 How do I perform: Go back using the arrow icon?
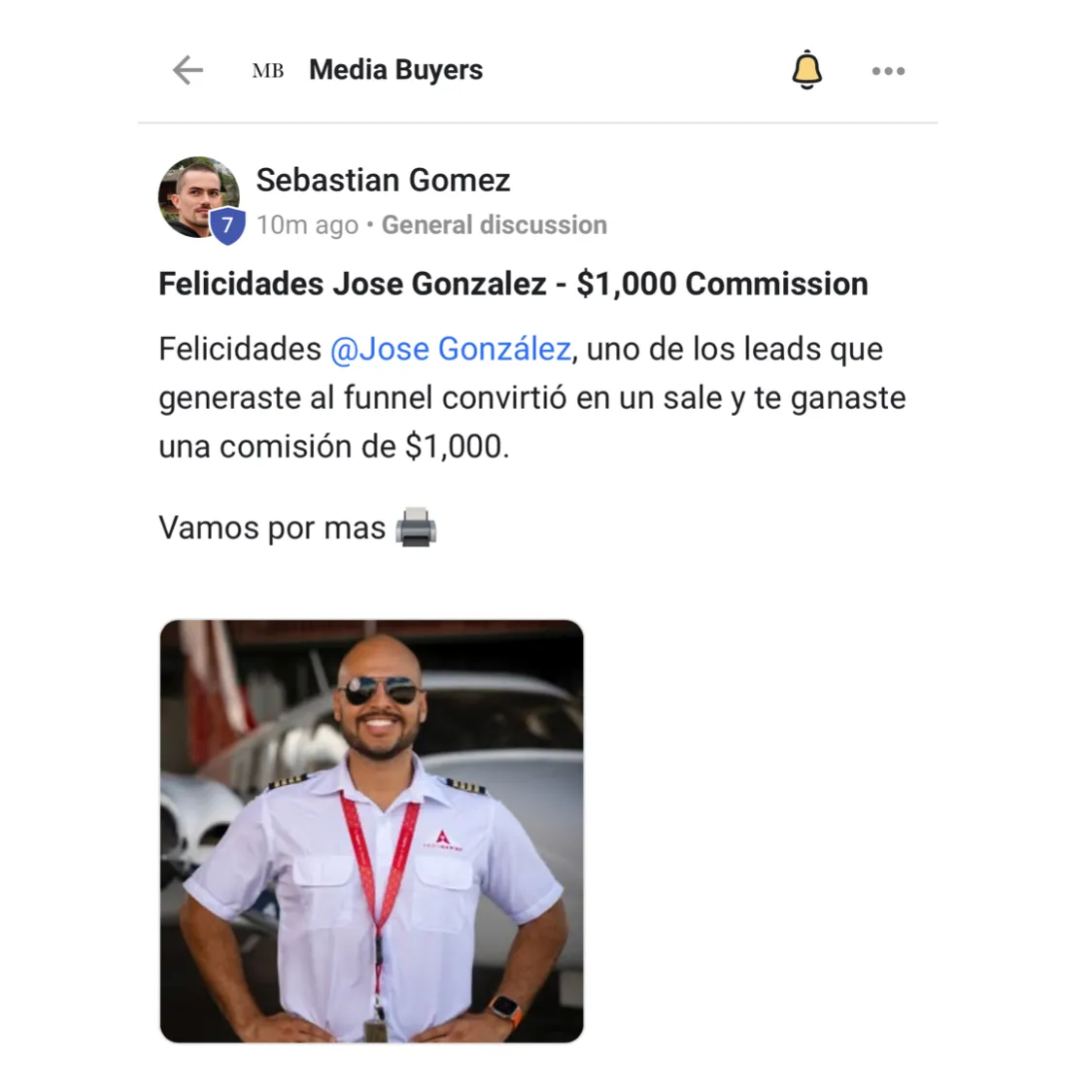pyautogui.click(x=188, y=70)
